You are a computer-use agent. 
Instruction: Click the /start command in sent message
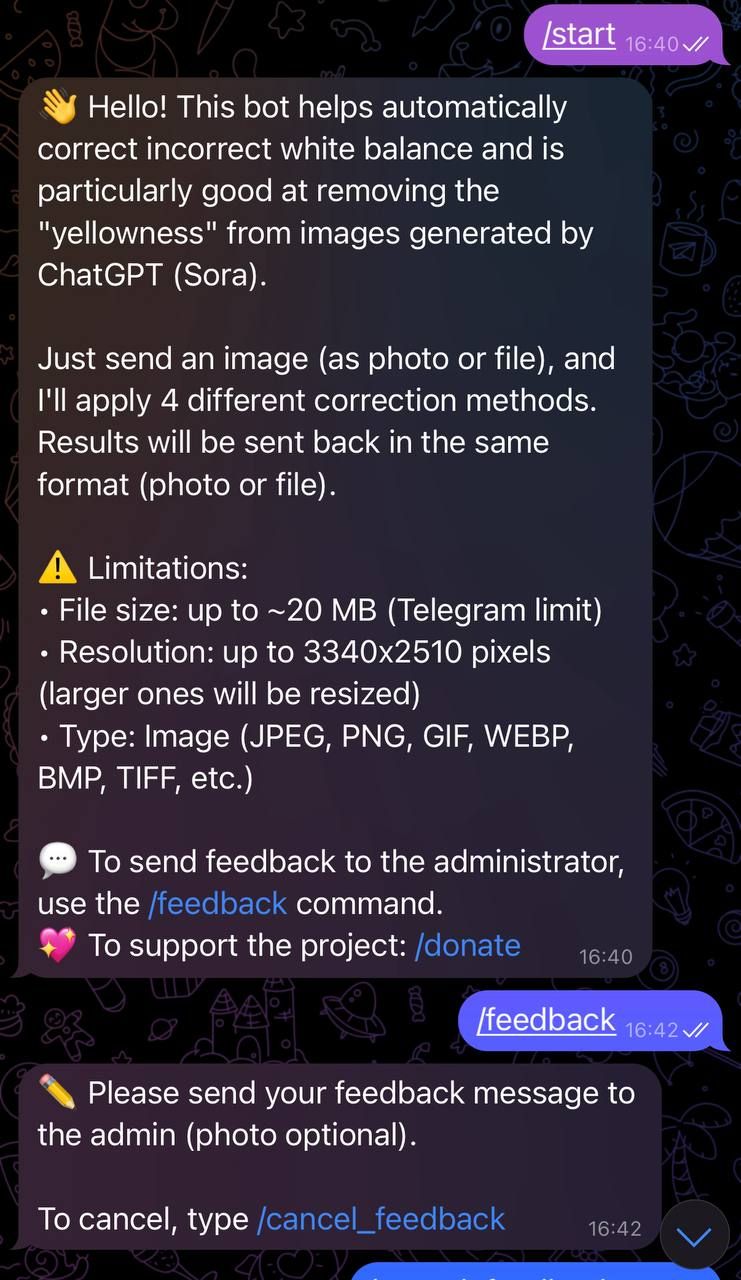click(578, 33)
